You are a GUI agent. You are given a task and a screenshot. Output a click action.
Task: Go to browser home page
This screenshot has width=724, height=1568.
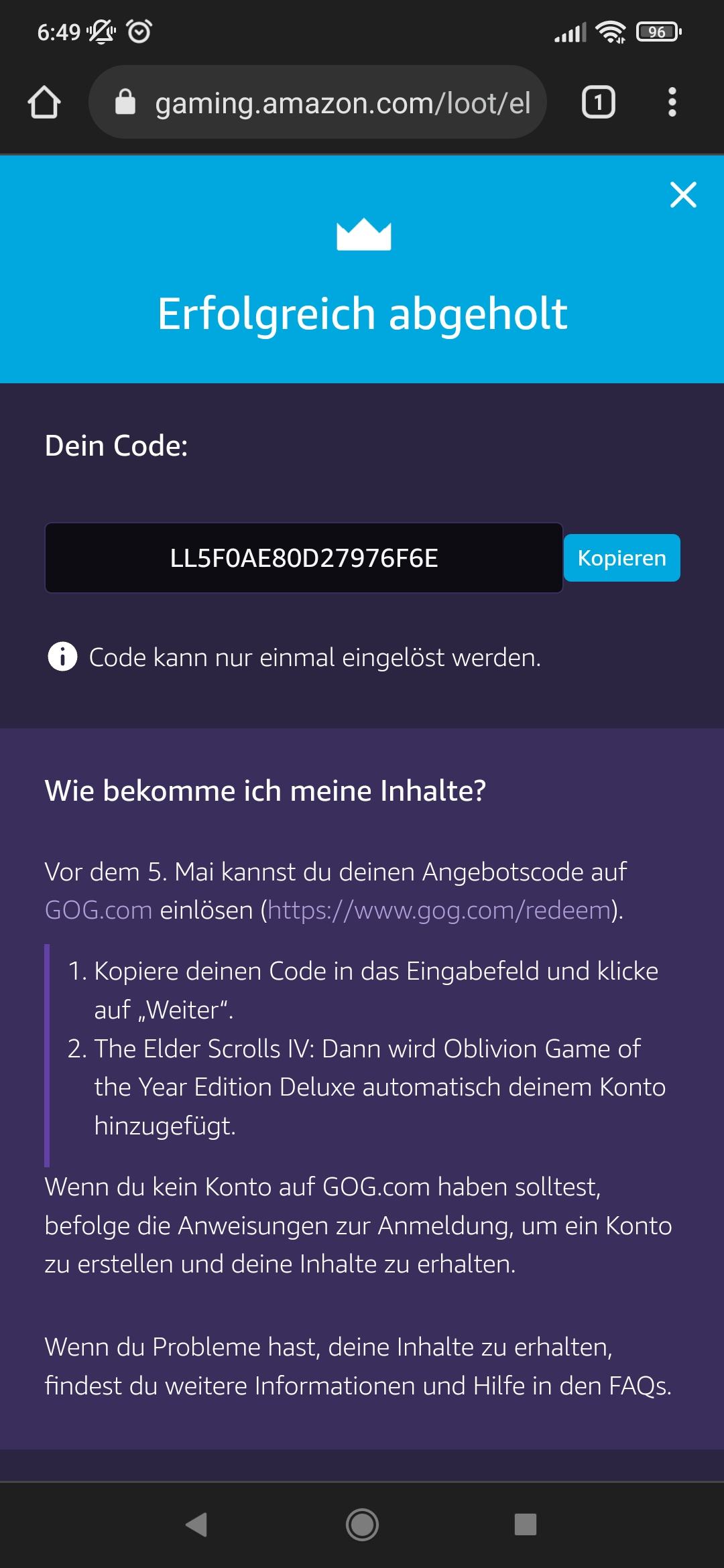(44, 103)
